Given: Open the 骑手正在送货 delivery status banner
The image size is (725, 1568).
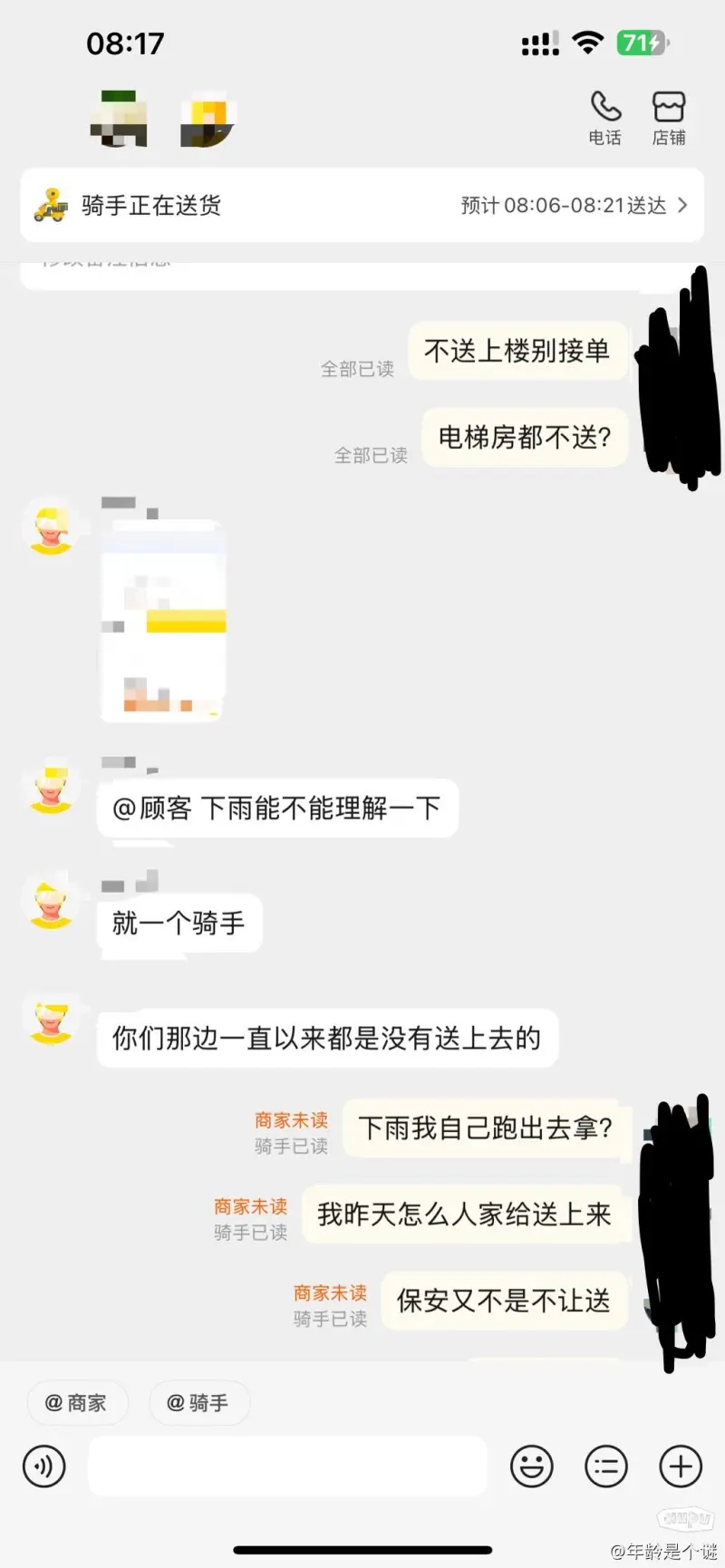Looking at the screenshot, I should 362,206.
